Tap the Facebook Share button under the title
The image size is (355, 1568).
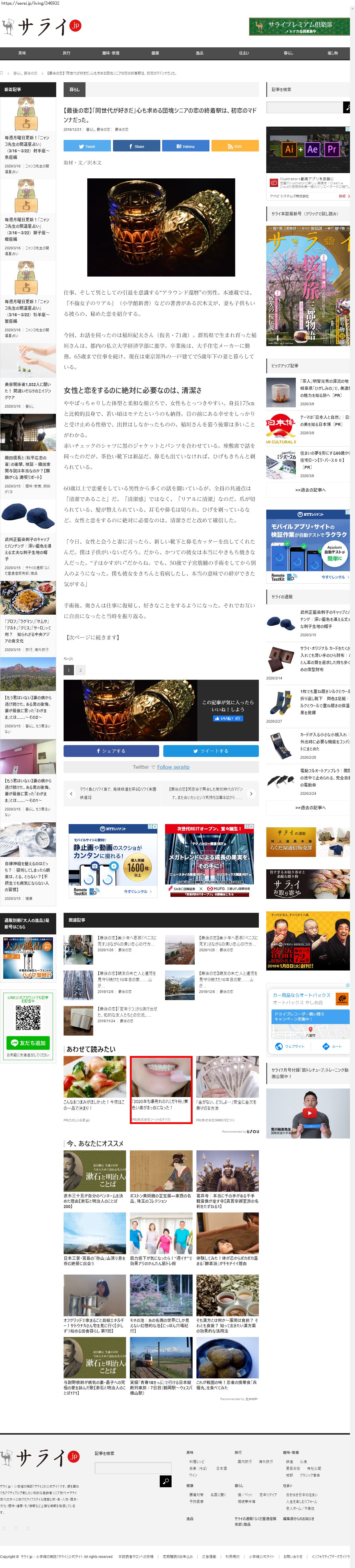pos(136,146)
